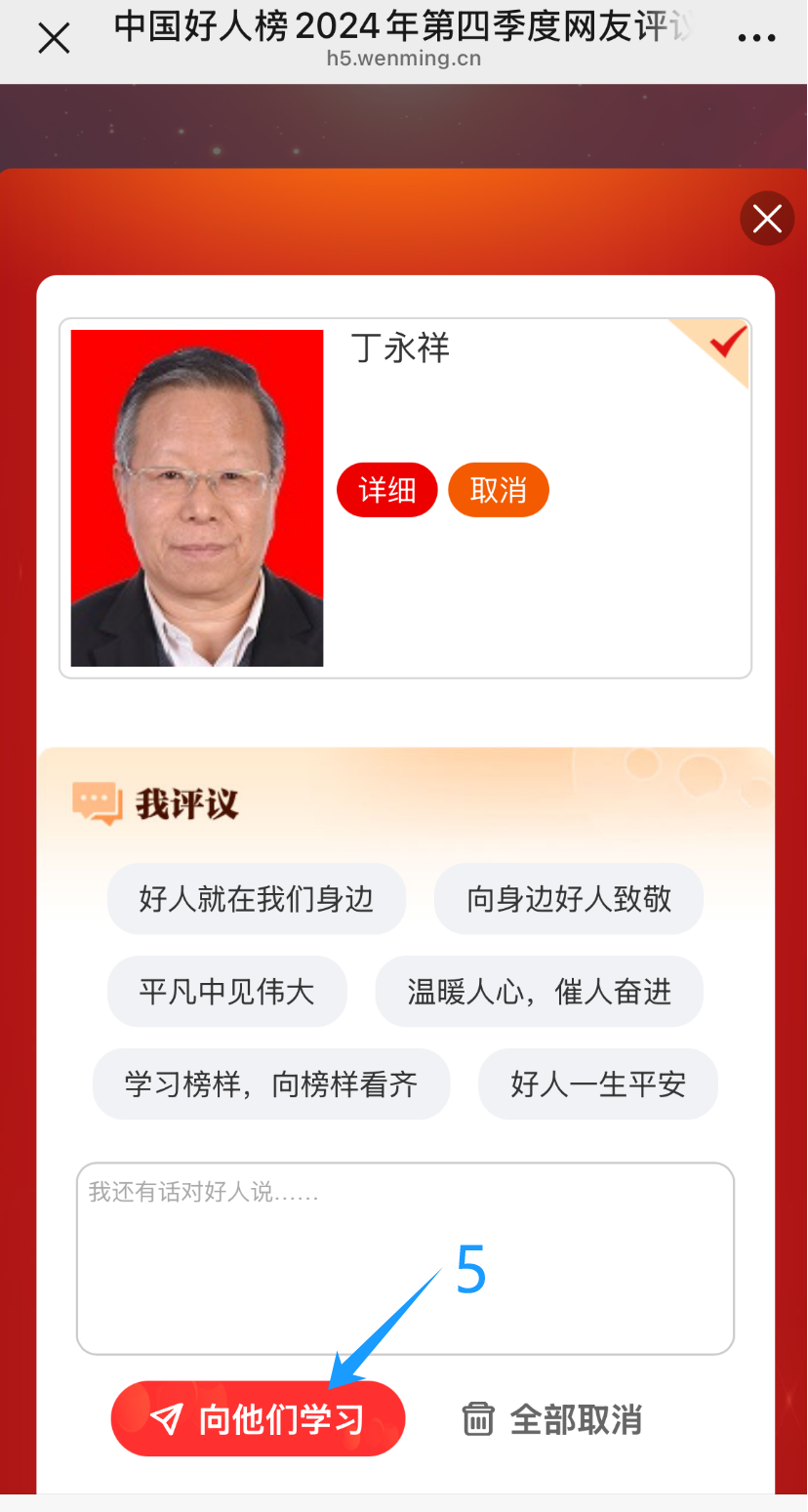808x1512 pixels.
Task: Submit with the 向他们学习 button
Action: pyautogui.click(x=258, y=1419)
